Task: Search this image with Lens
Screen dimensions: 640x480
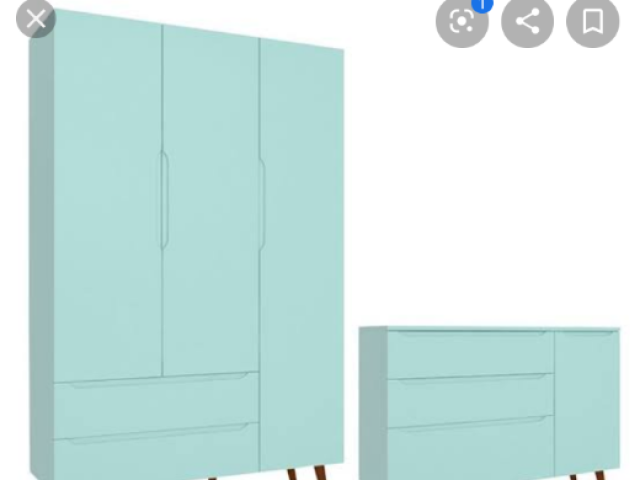Action: [x=462, y=21]
